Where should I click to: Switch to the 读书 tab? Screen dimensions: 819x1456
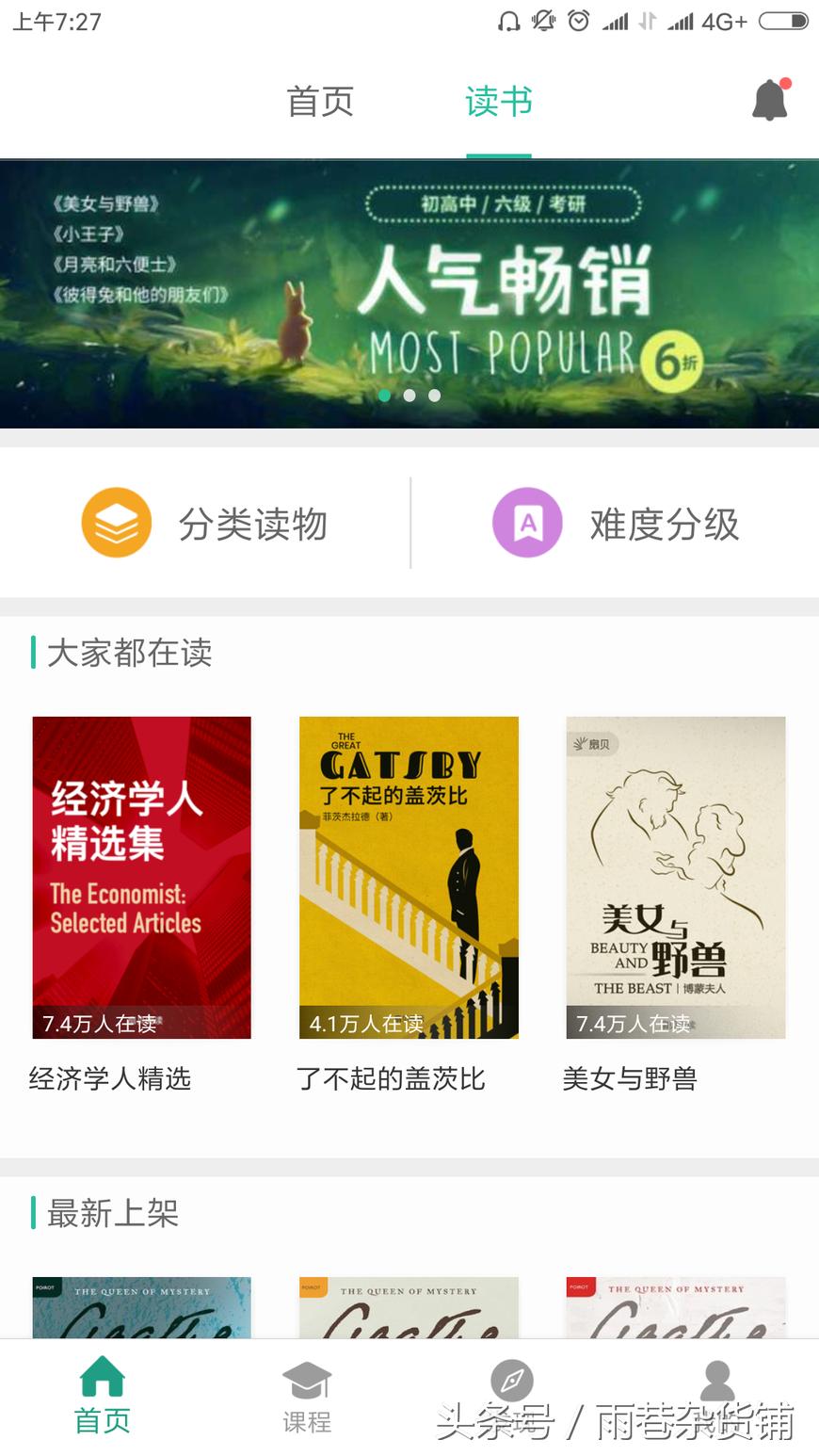point(498,102)
